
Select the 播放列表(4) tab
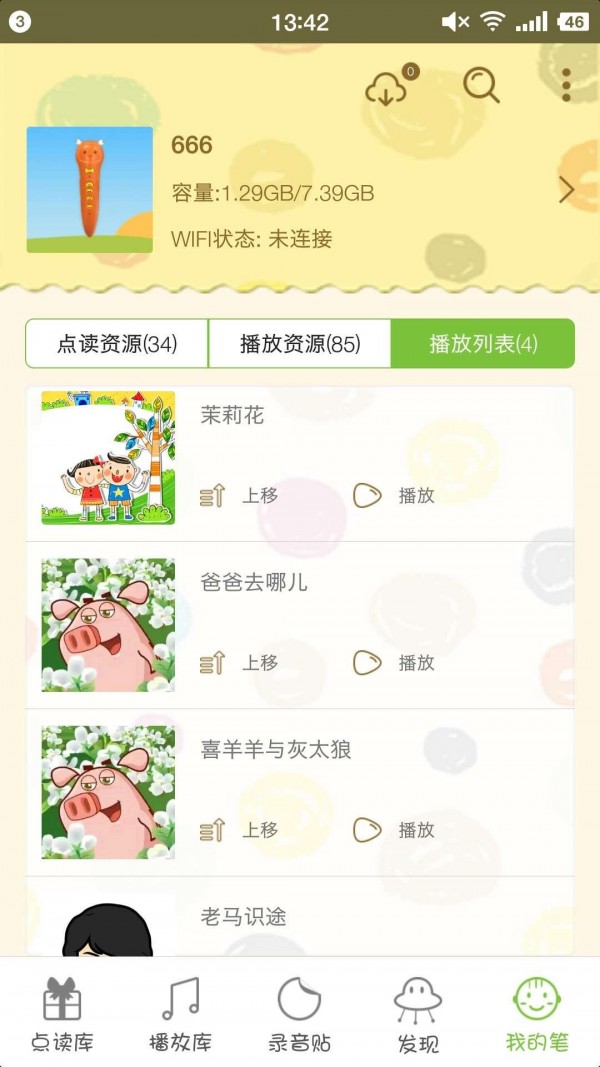click(x=483, y=344)
